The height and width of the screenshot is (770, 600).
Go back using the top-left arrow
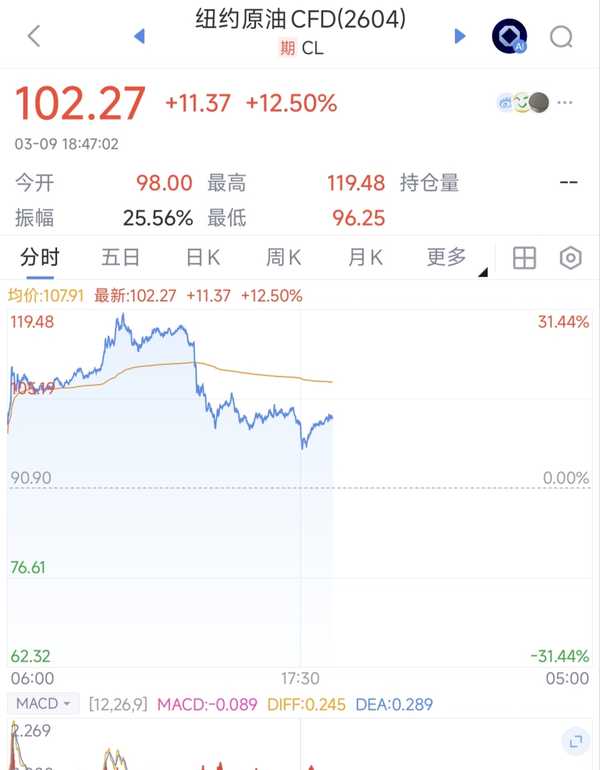(x=34, y=37)
